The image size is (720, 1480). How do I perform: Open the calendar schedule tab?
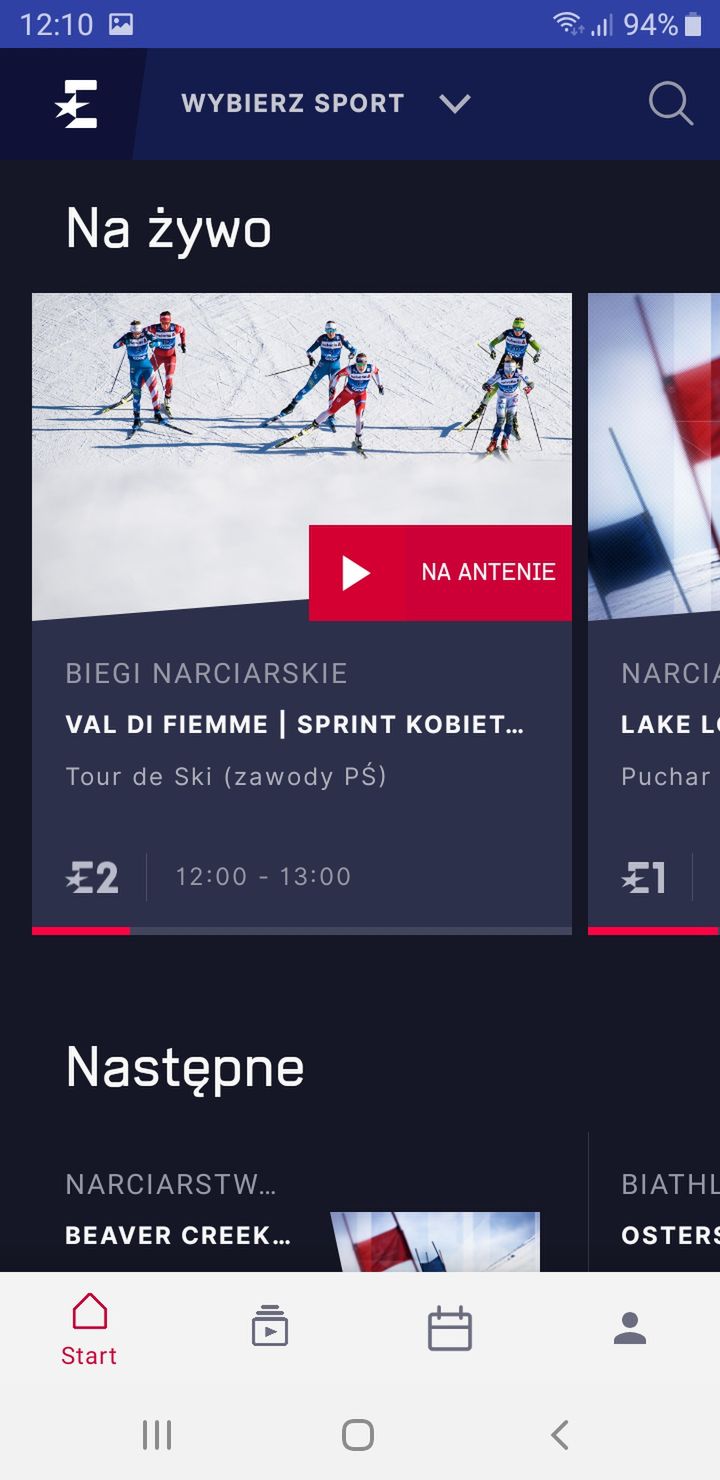pyautogui.click(x=450, y=1328)
